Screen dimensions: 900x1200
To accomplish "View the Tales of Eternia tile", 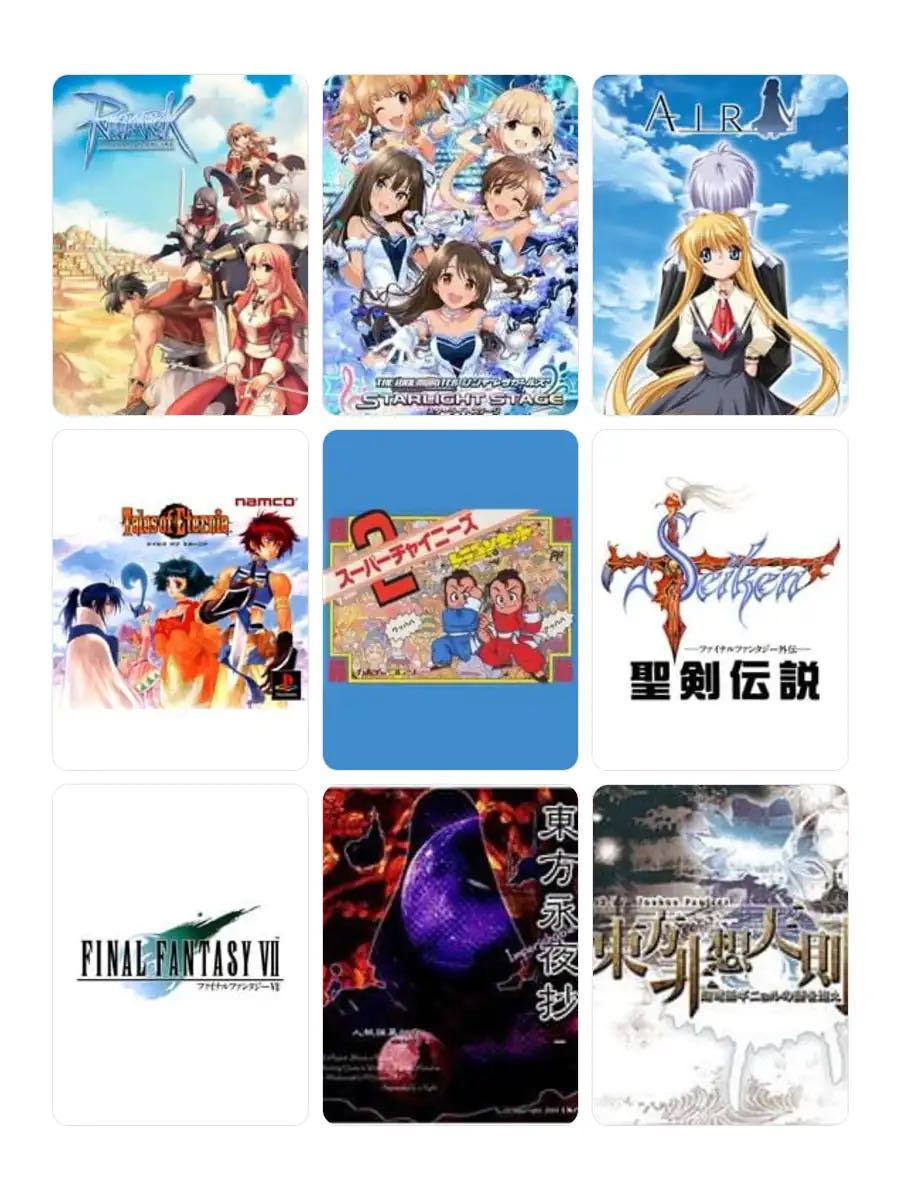I will tap(180, 600).
